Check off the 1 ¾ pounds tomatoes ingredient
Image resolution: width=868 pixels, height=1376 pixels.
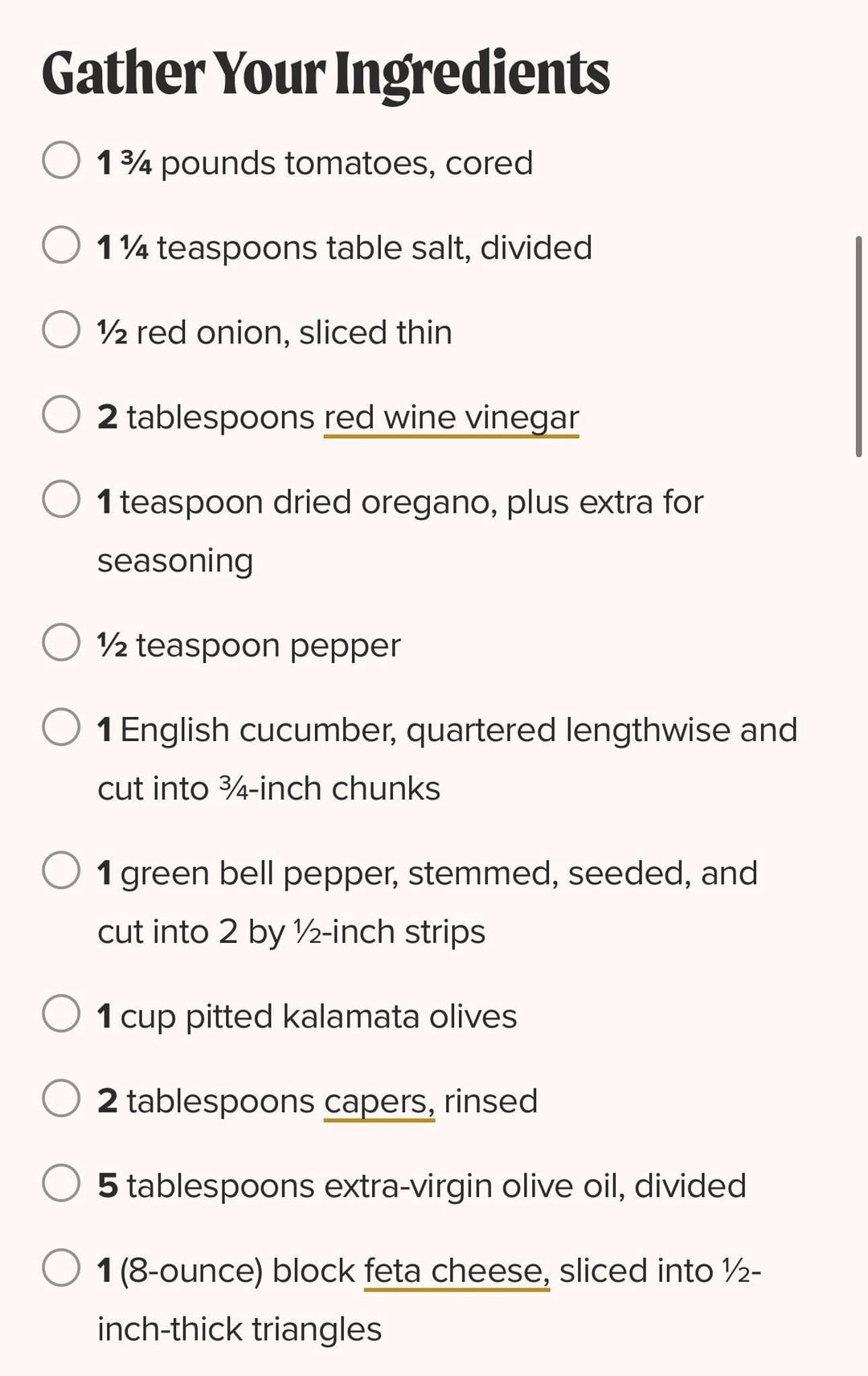61,160
